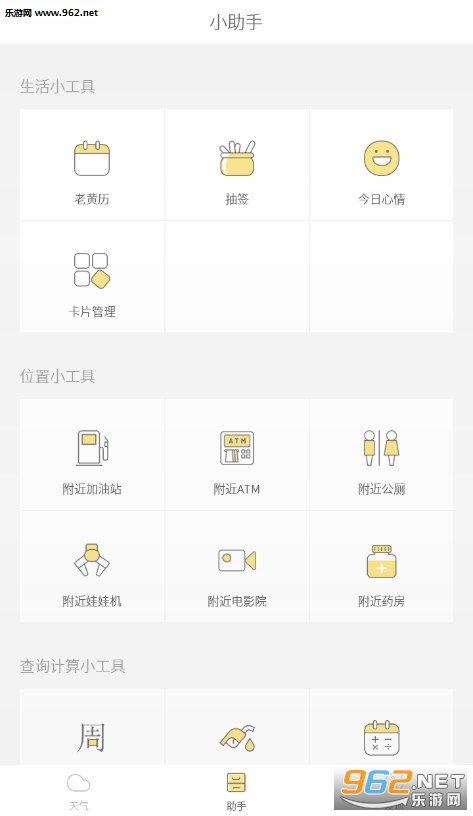The height and width of the screenshot is (816, 473).
Task: Select the 助手 assistant tab
Action: pyautogui.click(x=236, y=791)
